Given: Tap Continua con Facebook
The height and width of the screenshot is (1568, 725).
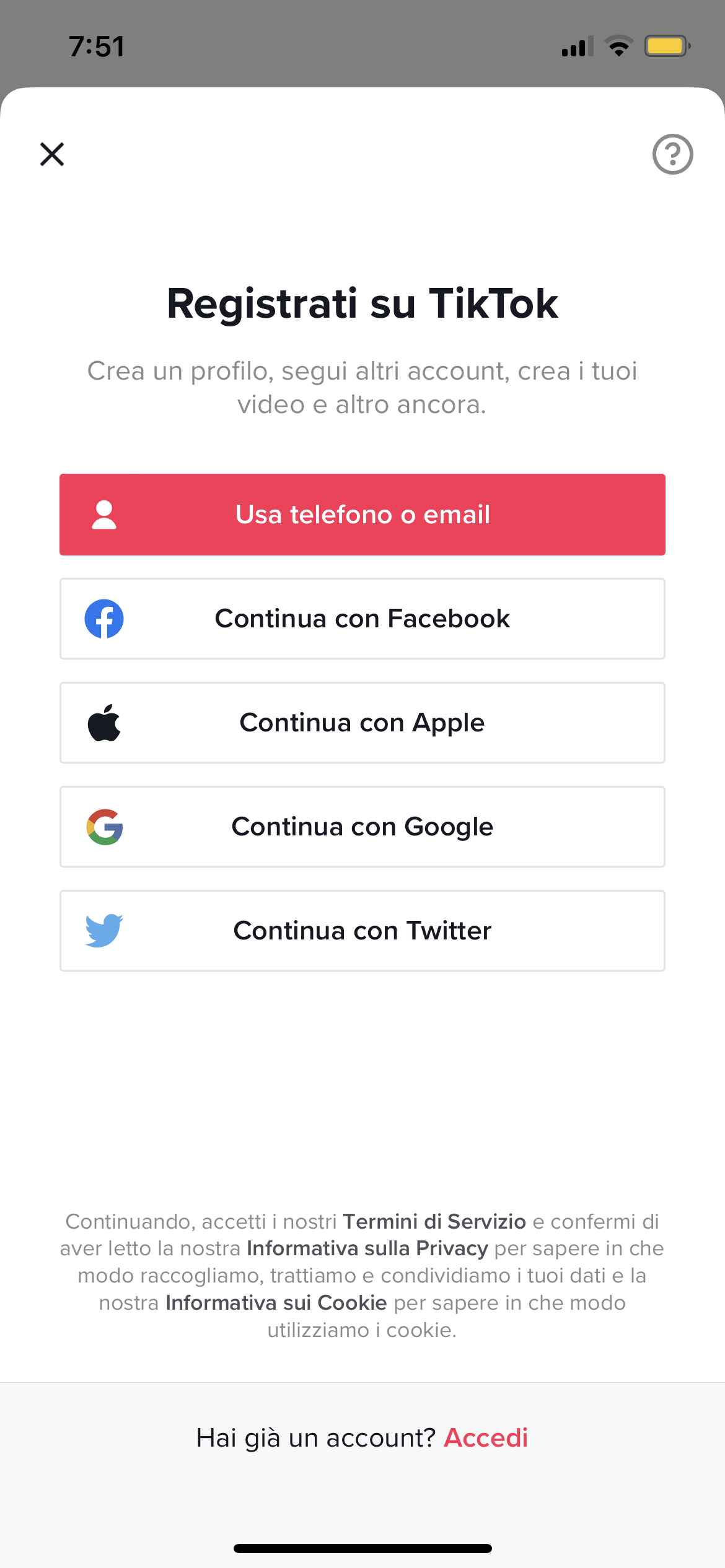Looking at the screenshot, I should click(362, 619).
